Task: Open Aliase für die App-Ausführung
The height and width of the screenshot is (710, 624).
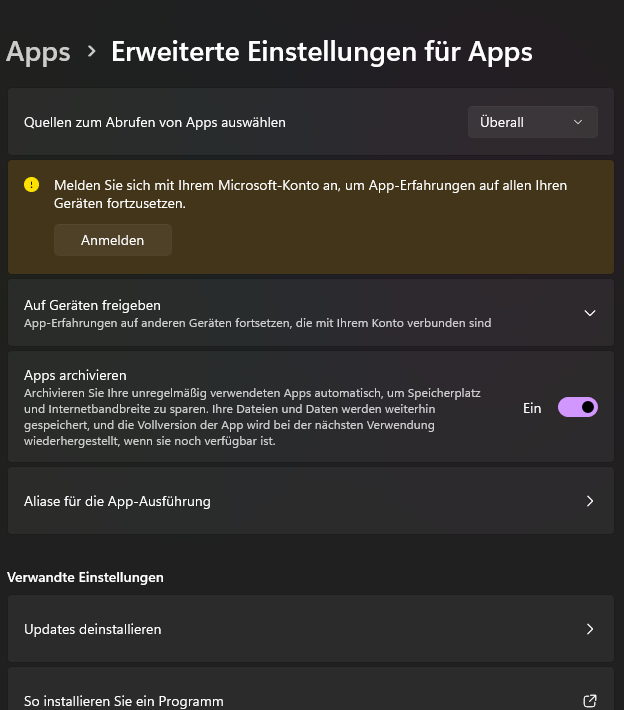Action: pyautogui.click(x=310, y=501)
